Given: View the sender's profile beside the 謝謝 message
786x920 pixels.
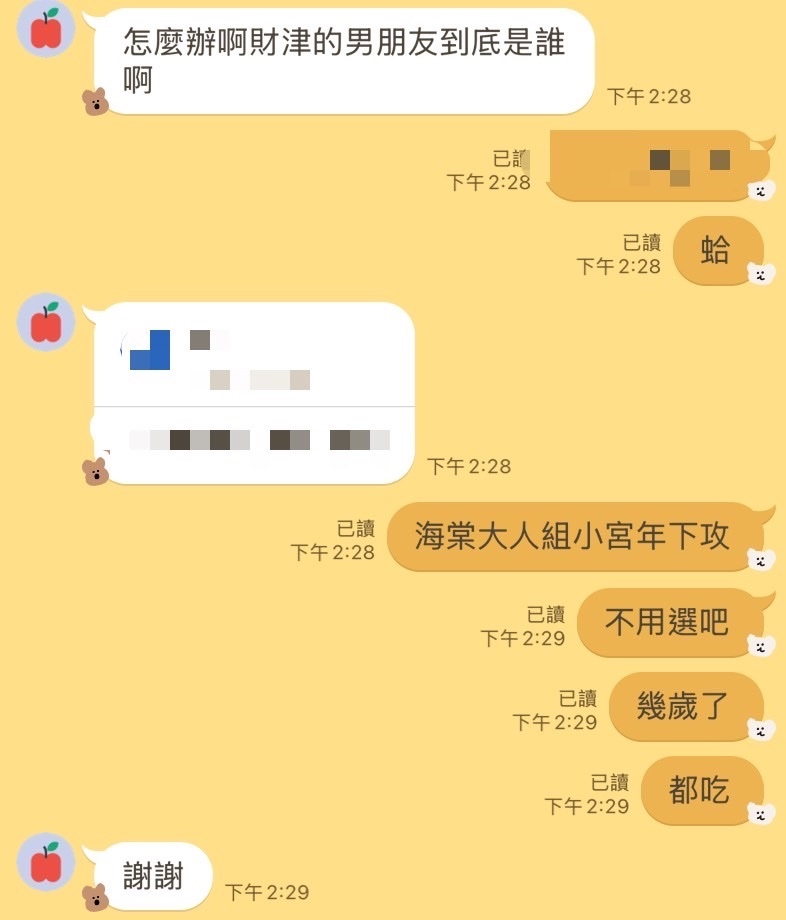Looking at the screenshot, I should click(46, 862).
